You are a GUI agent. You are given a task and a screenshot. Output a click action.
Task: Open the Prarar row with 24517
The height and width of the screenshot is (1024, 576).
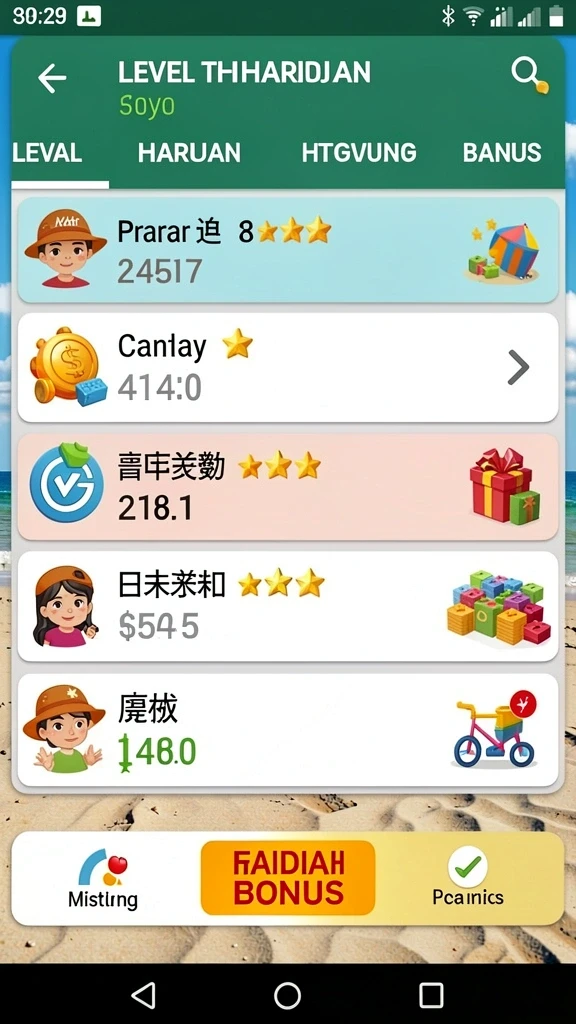[x=288, y=251]
